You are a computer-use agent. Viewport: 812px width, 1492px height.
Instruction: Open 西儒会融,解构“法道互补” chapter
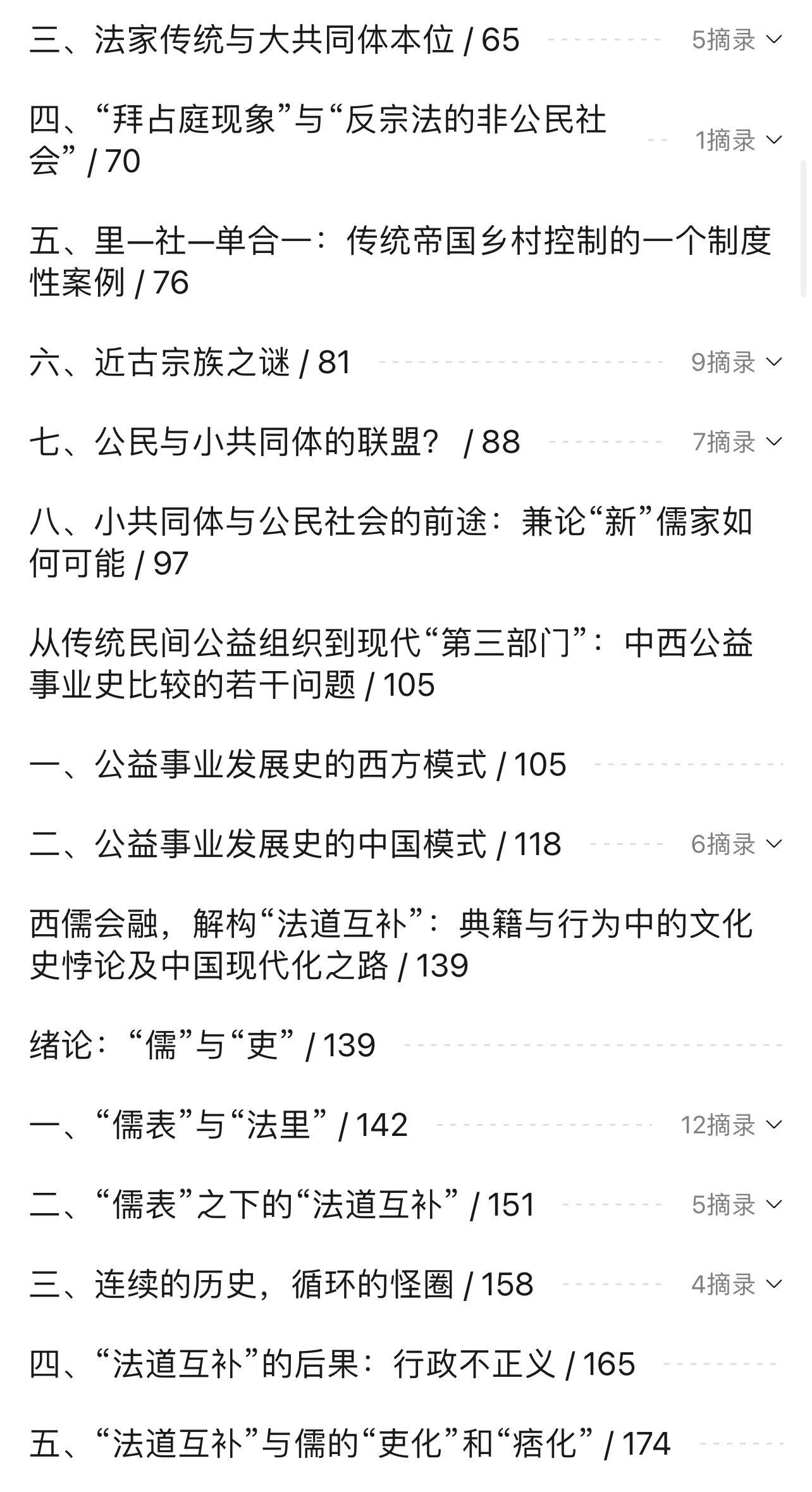click(392, 945)
